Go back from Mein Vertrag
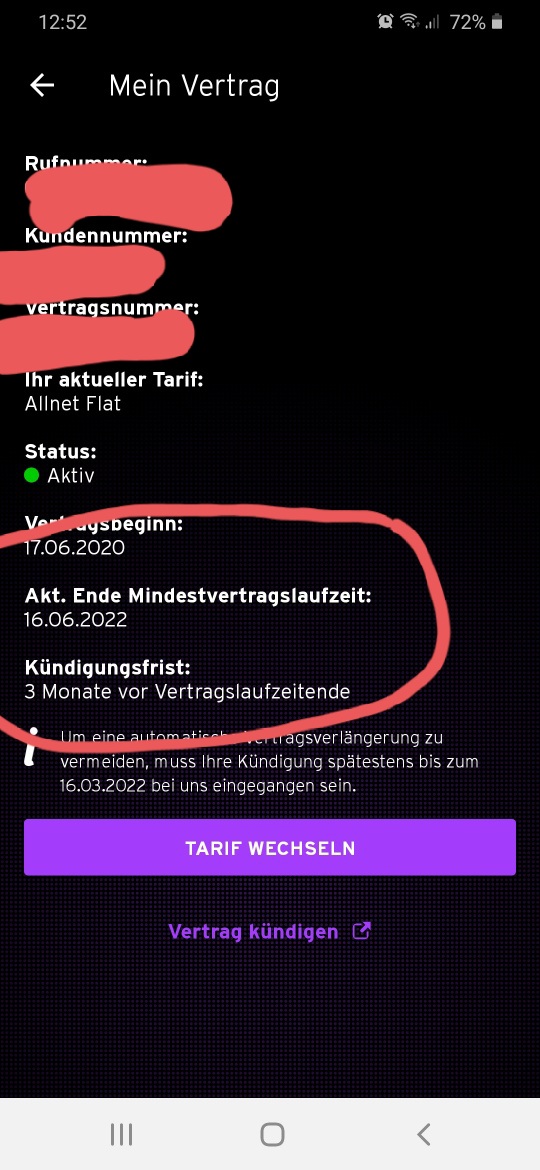 coord(43,86)
